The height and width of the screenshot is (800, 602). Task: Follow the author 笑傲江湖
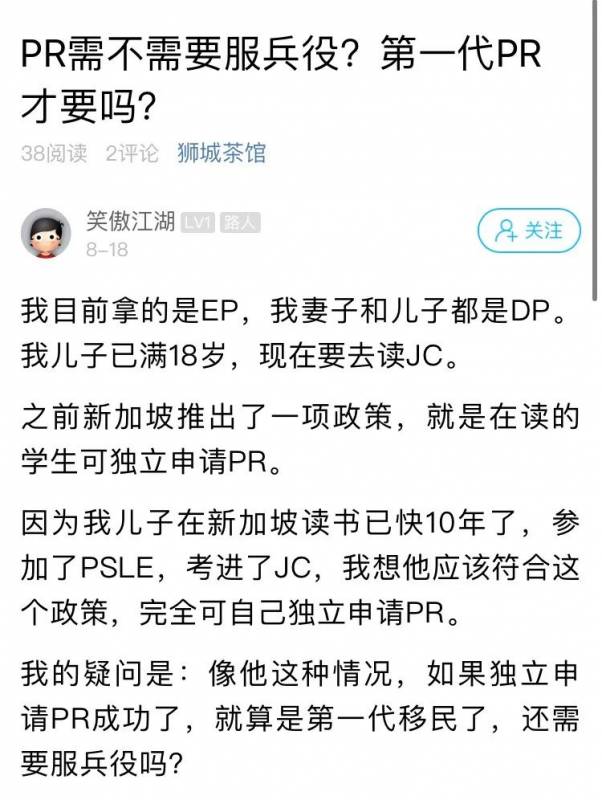point(528,231)
